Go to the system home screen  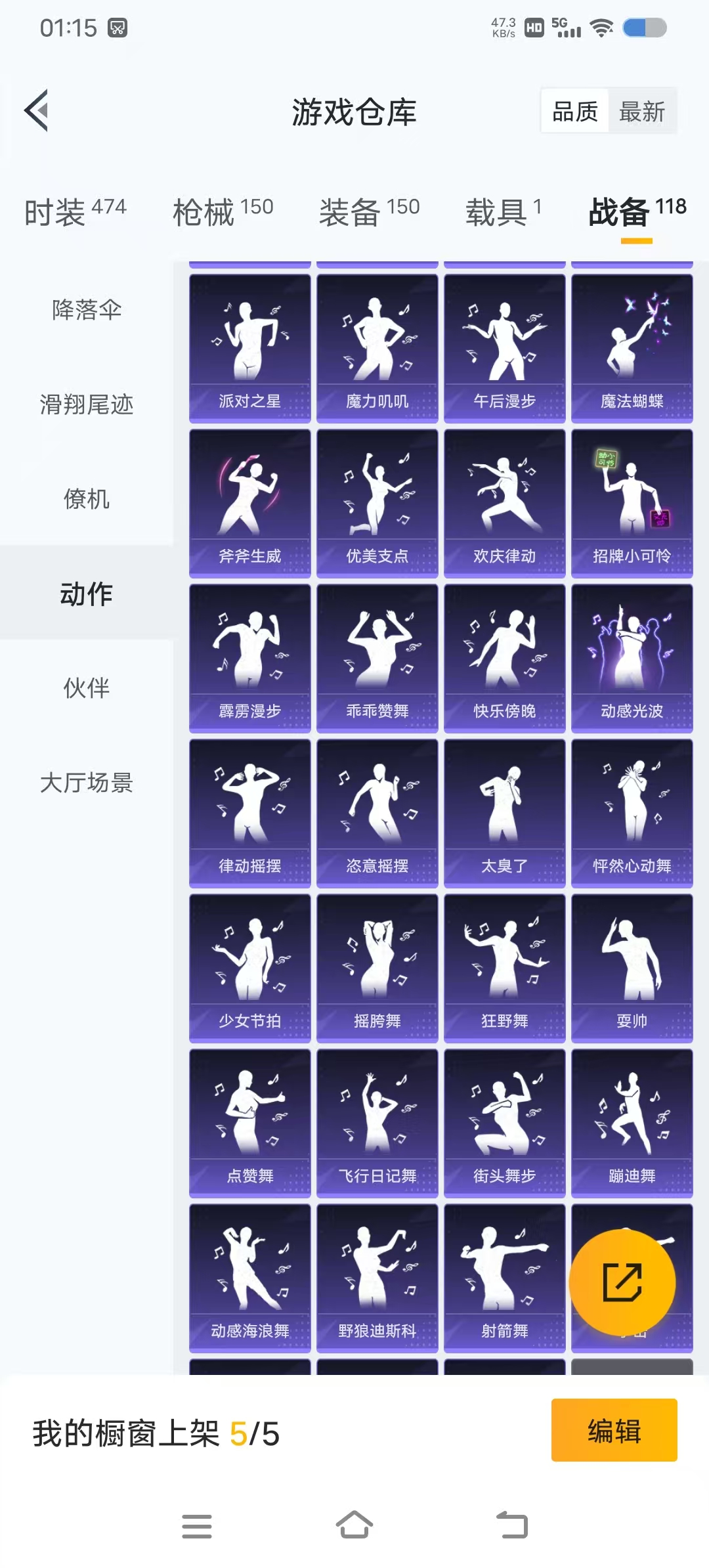click(354, 1526)
